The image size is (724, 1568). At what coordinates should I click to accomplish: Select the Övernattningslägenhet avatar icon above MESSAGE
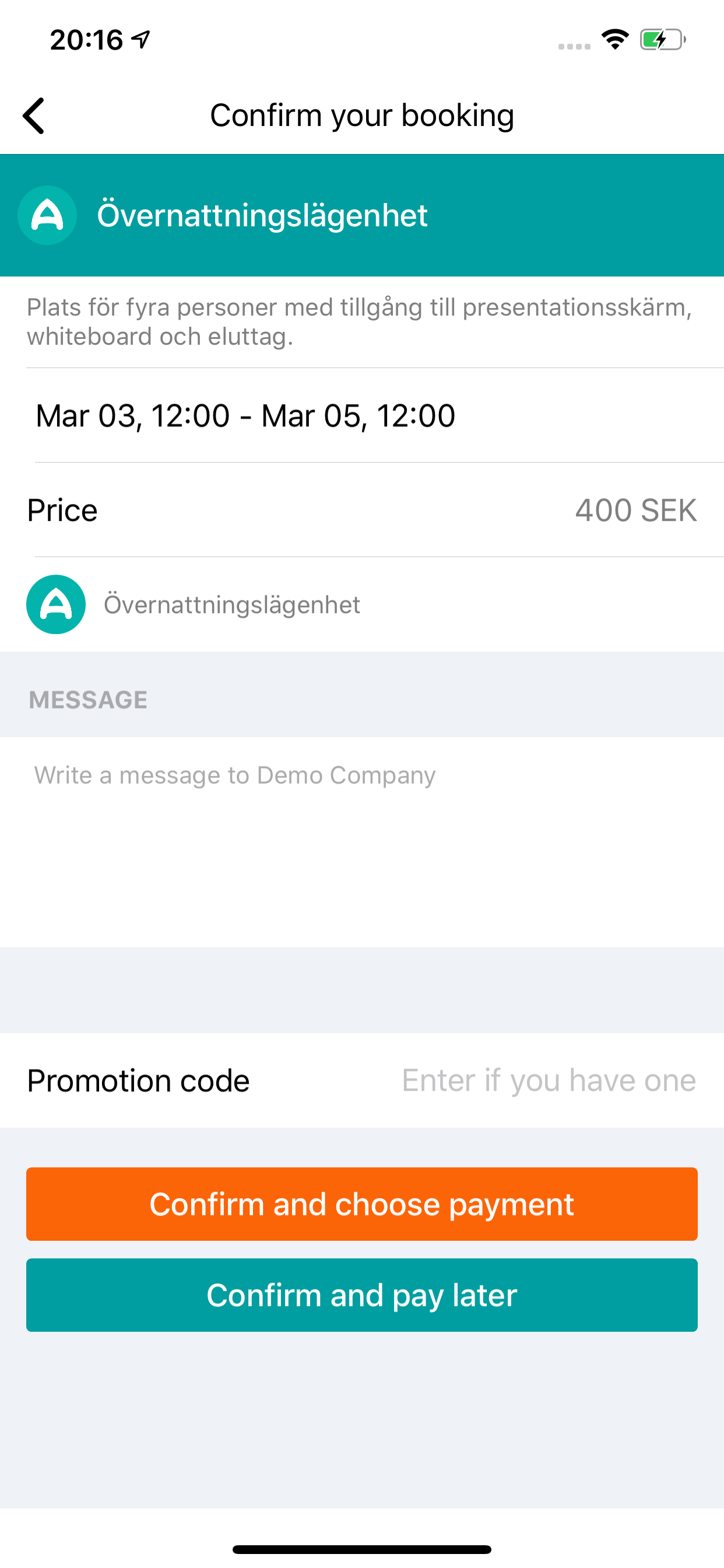click(x=55, y=604)
